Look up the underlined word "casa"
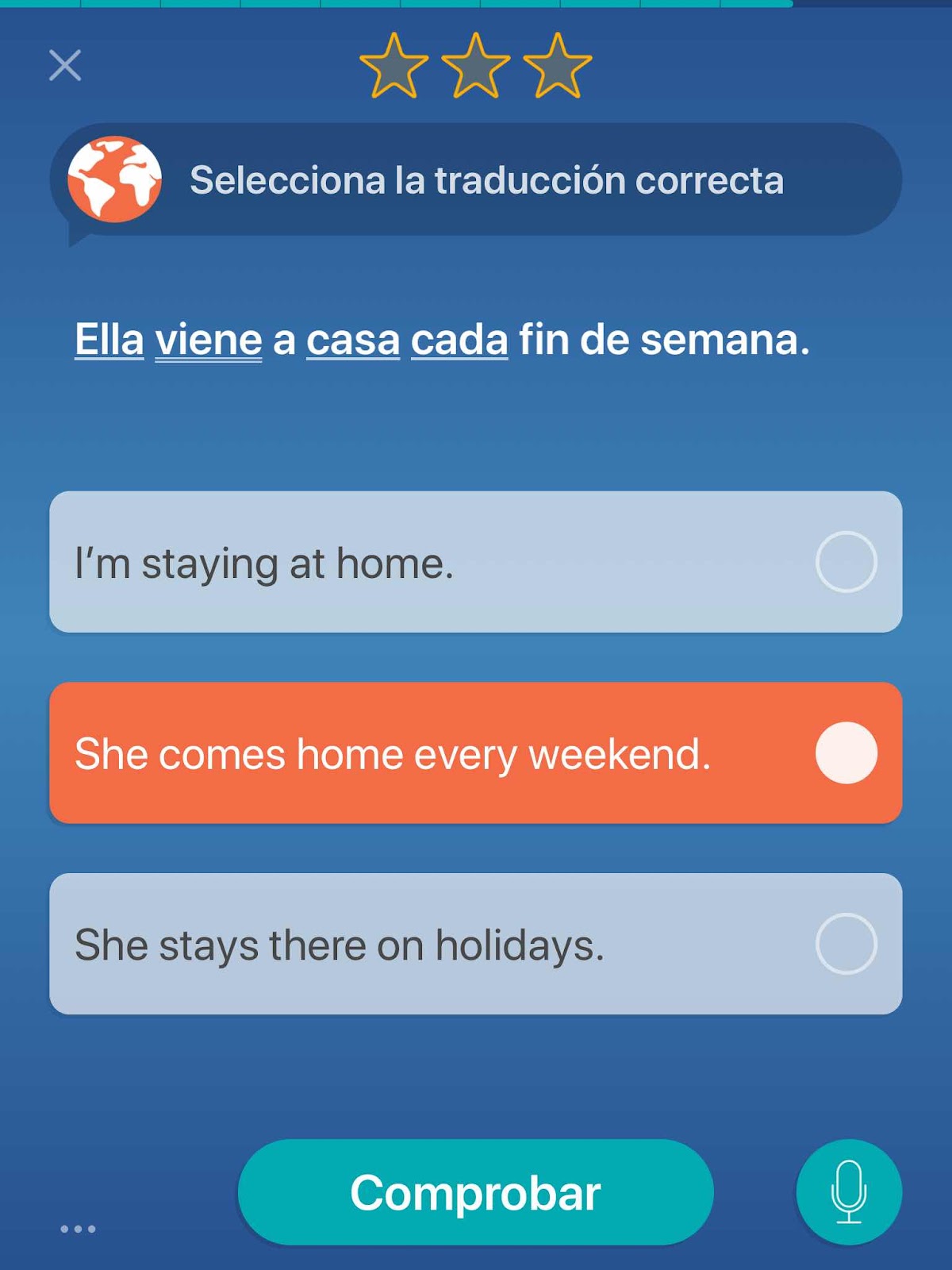The height and width of the screenshot is (1270, 952). (x=353, y=340)
